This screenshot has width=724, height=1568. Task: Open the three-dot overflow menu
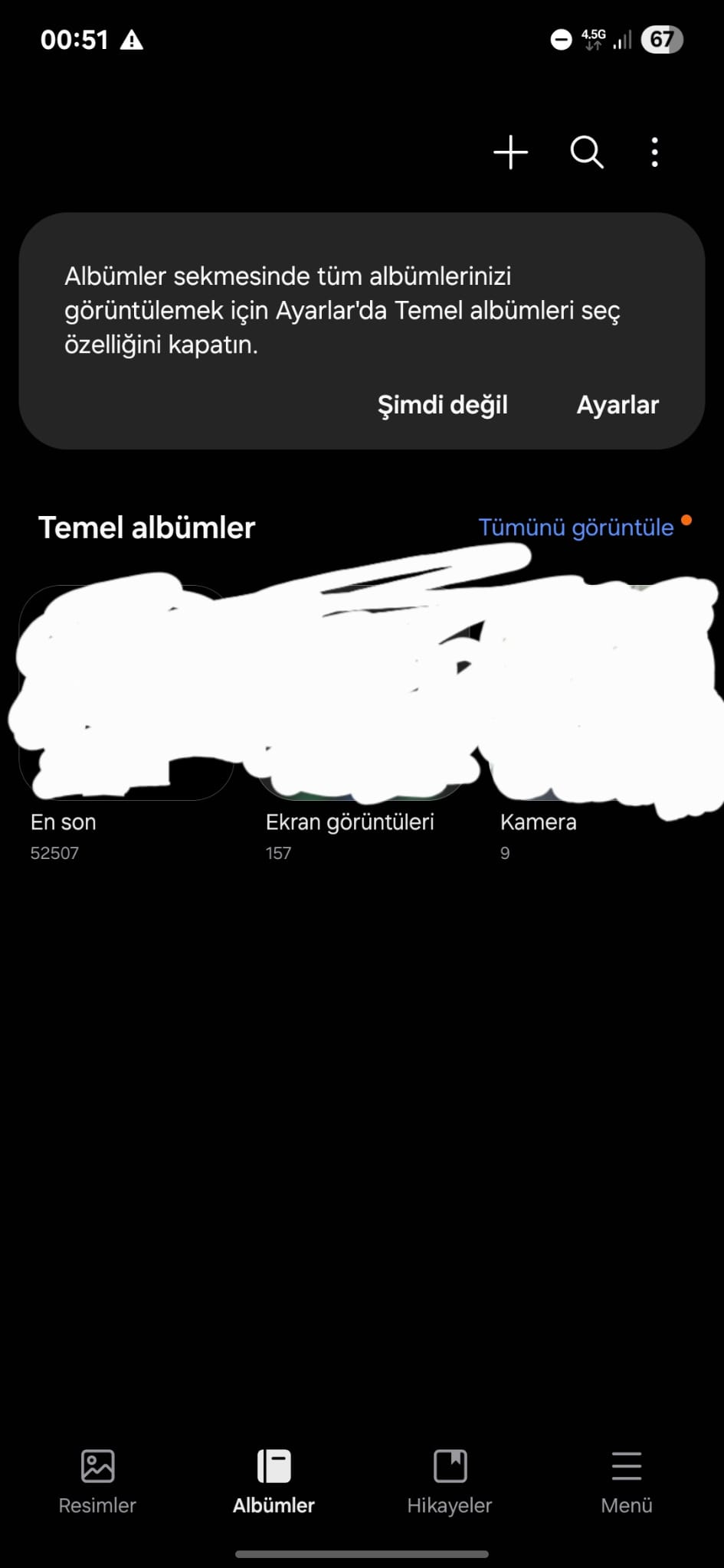point(654,152)
